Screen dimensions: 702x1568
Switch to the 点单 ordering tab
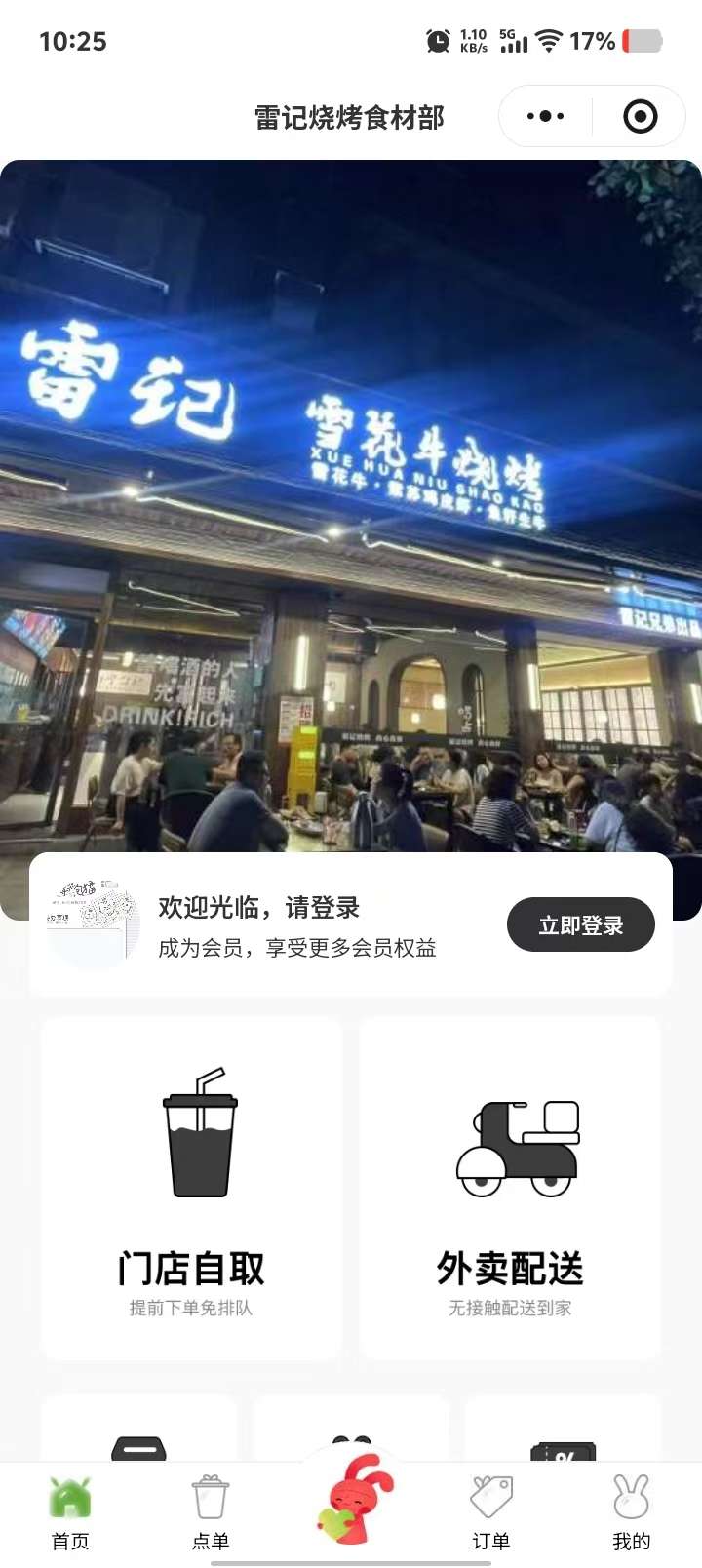pos(211,1513)
